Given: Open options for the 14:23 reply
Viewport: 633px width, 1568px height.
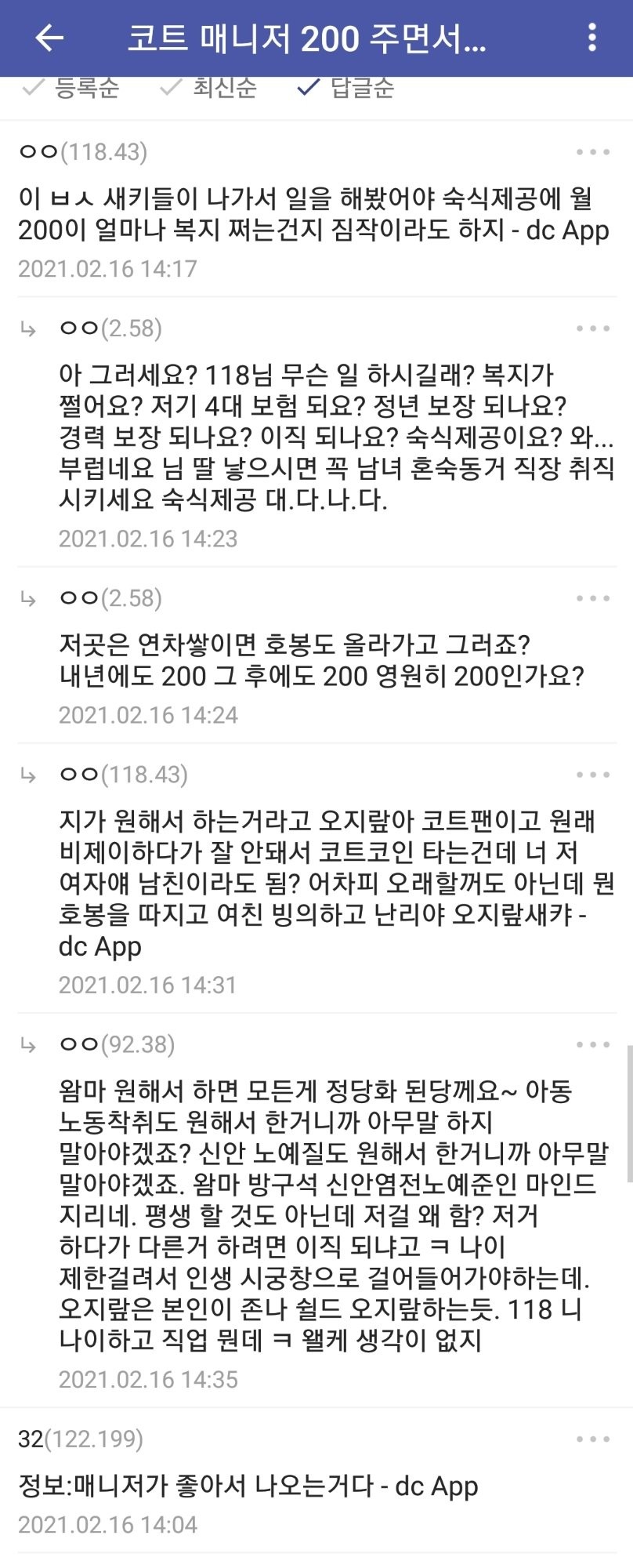Looking at the screenshot, I should tap(592, 328).
